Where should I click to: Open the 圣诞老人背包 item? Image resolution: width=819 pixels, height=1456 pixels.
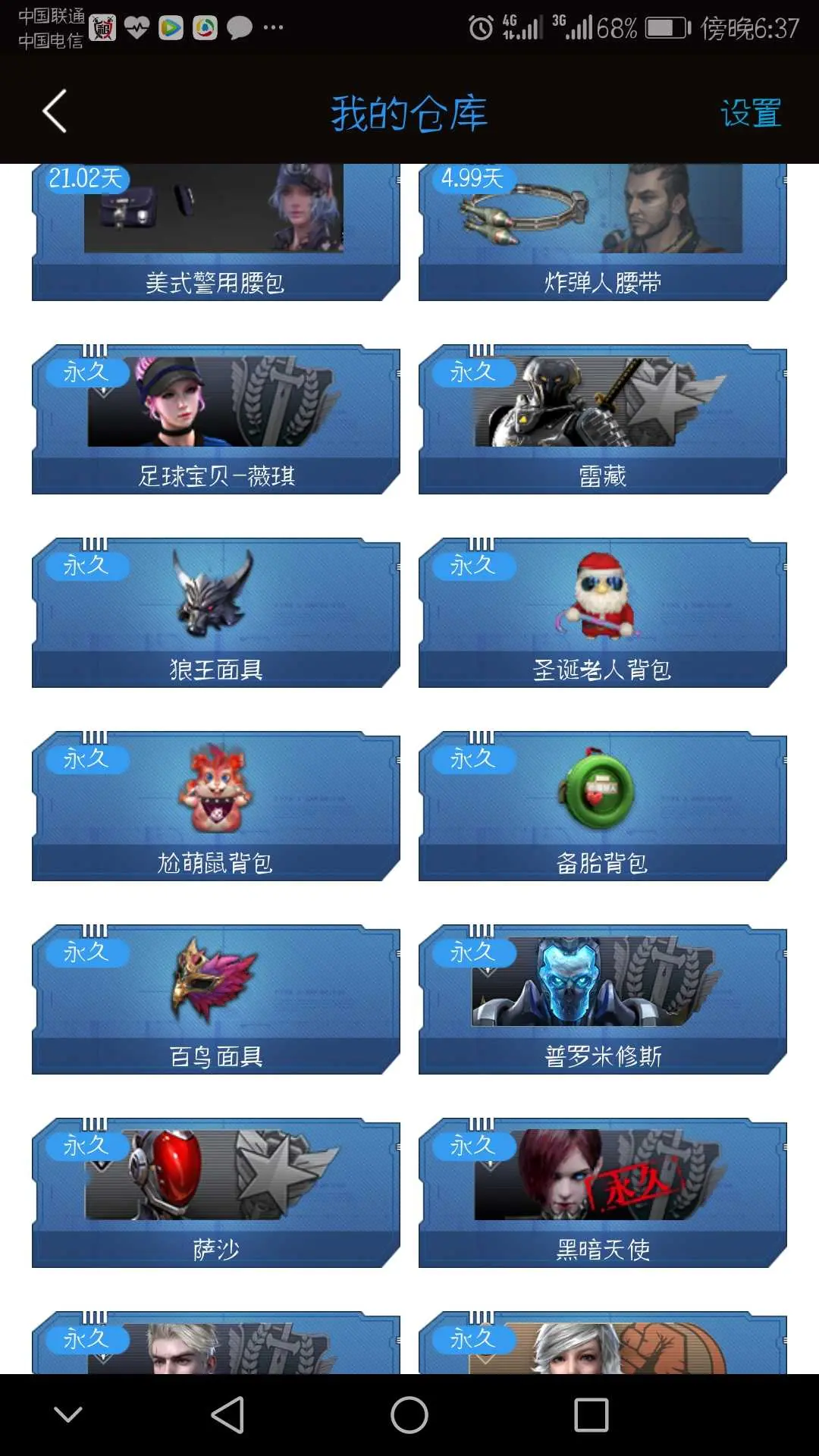603,613
